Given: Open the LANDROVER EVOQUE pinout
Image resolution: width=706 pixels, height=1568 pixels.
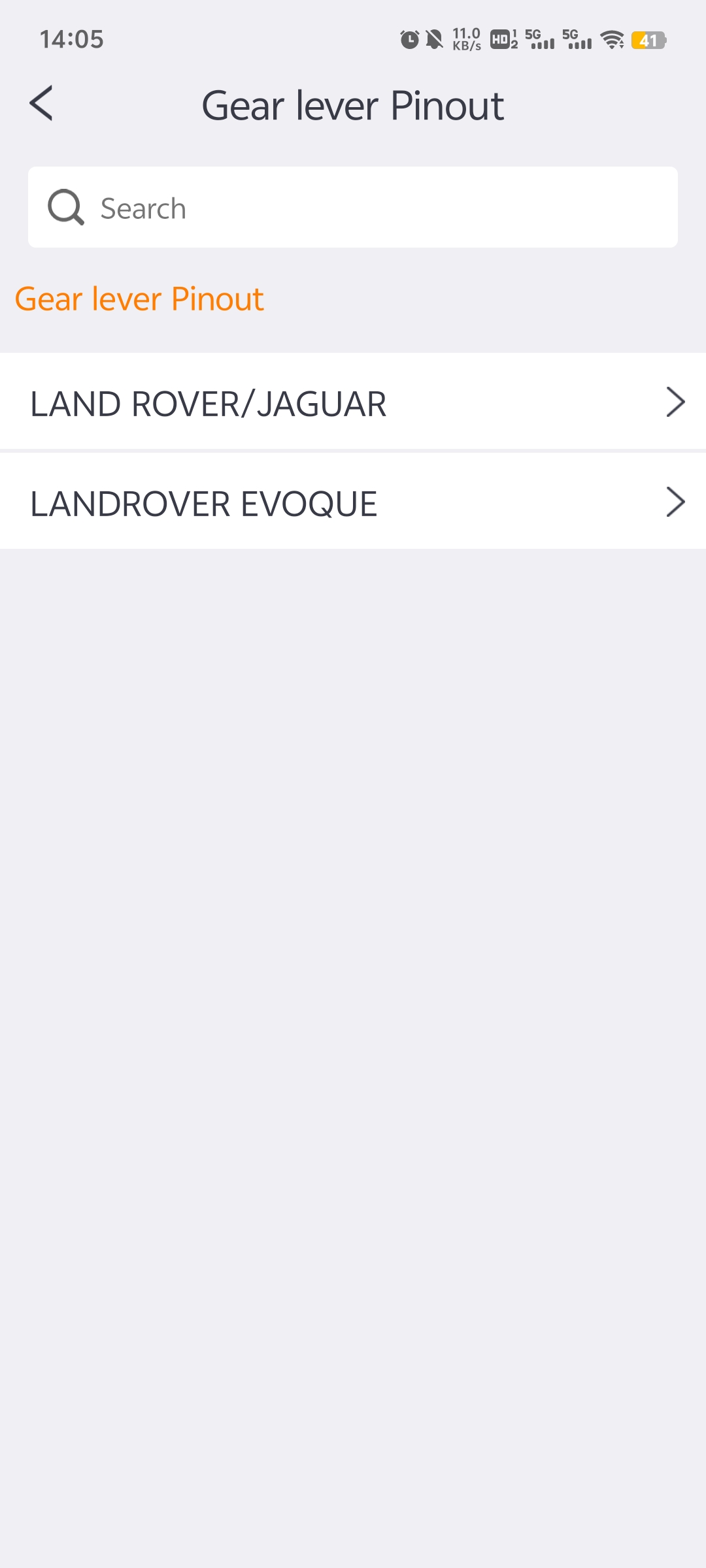Looking at the screenshot, I should click(353, 502).
